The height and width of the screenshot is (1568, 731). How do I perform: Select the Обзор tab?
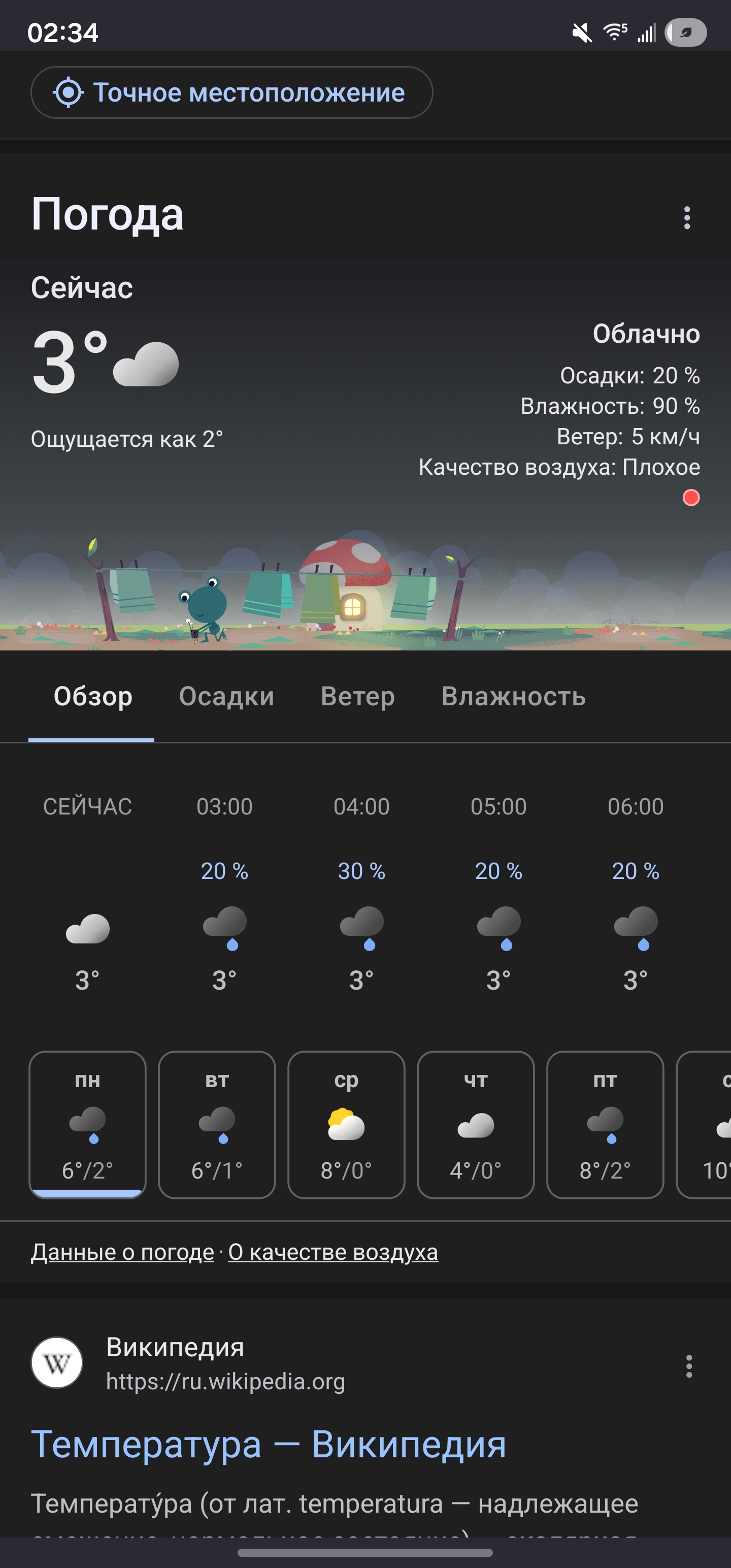(x=92, y=696)
